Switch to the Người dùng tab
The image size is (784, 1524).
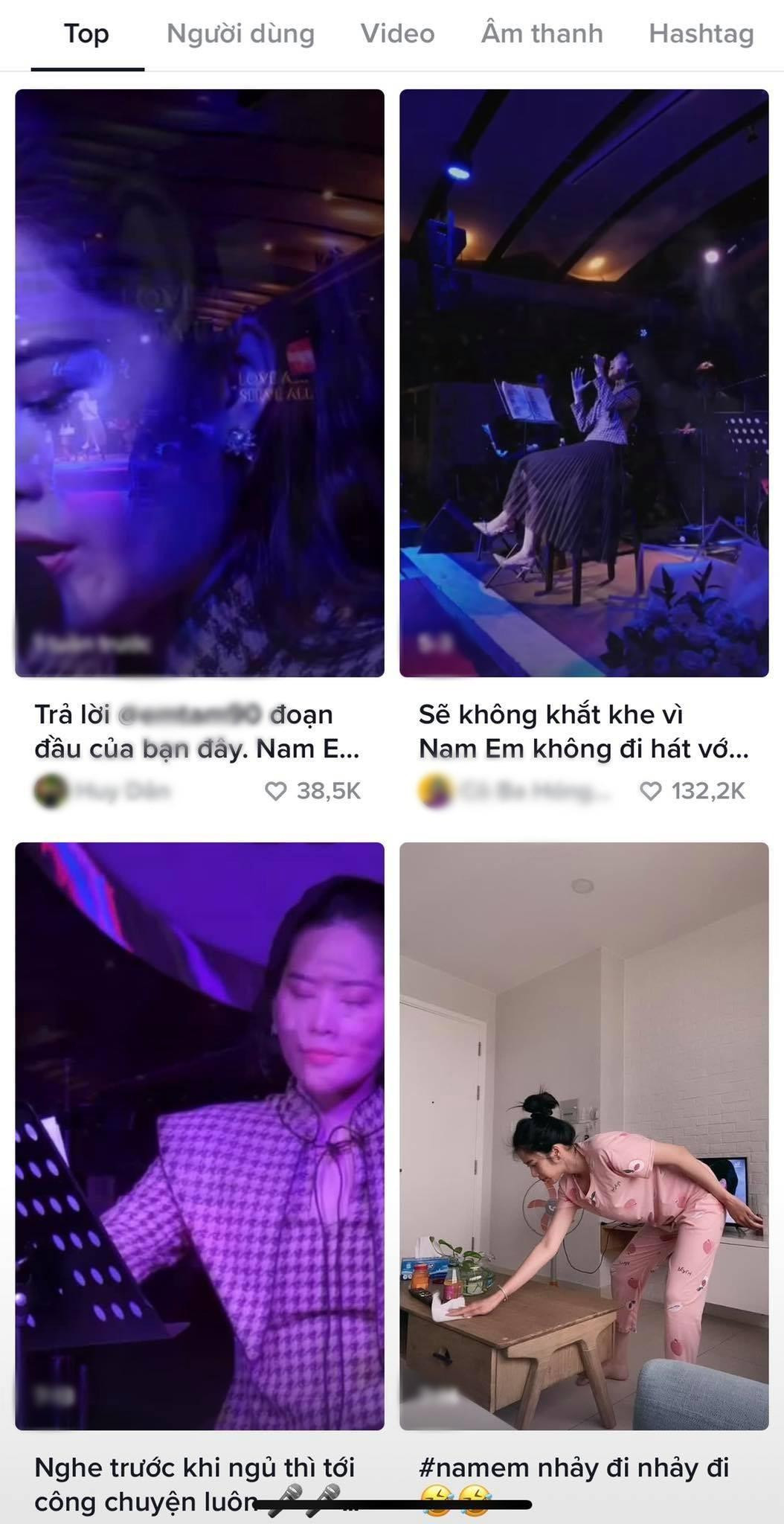pos(242,33)
